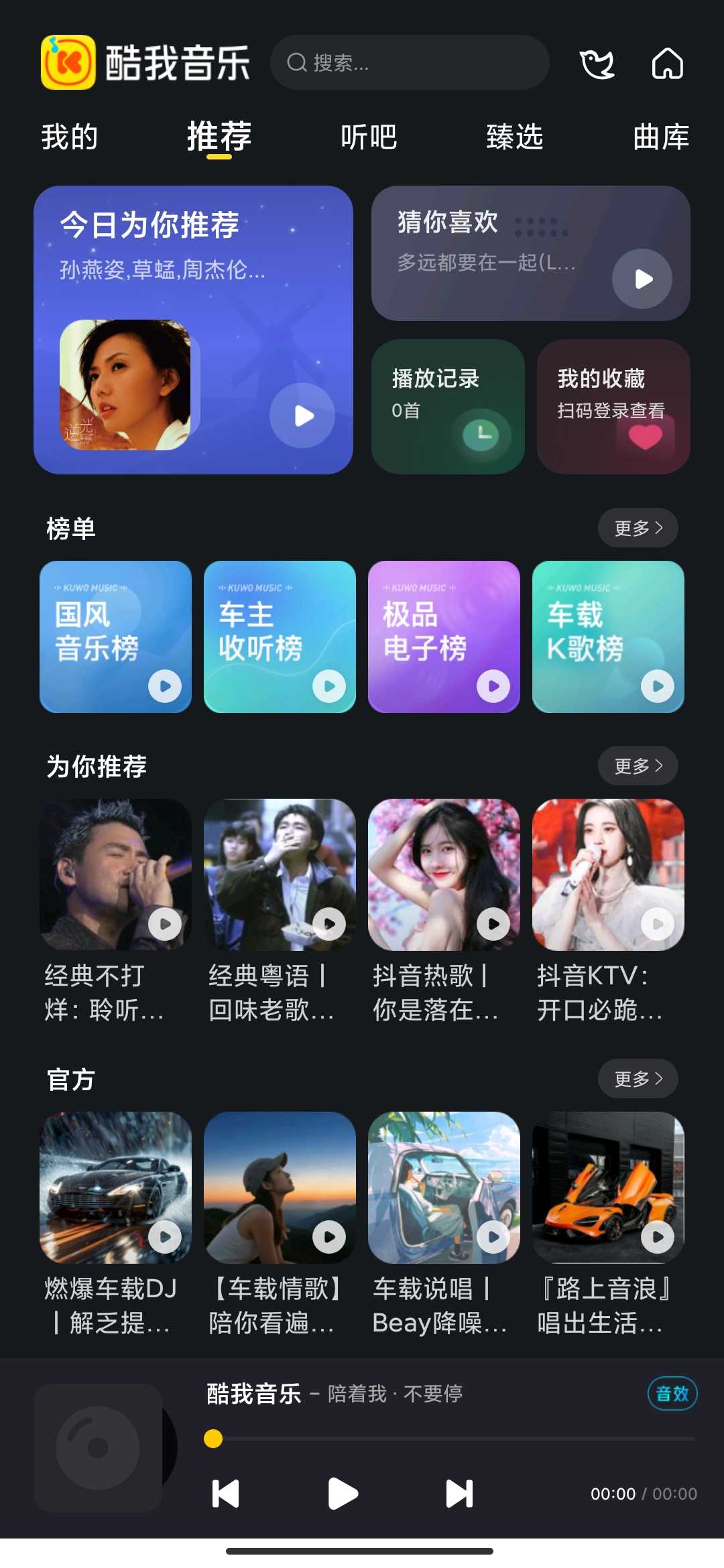Go to the 曲库 tab

coord(661,137)
